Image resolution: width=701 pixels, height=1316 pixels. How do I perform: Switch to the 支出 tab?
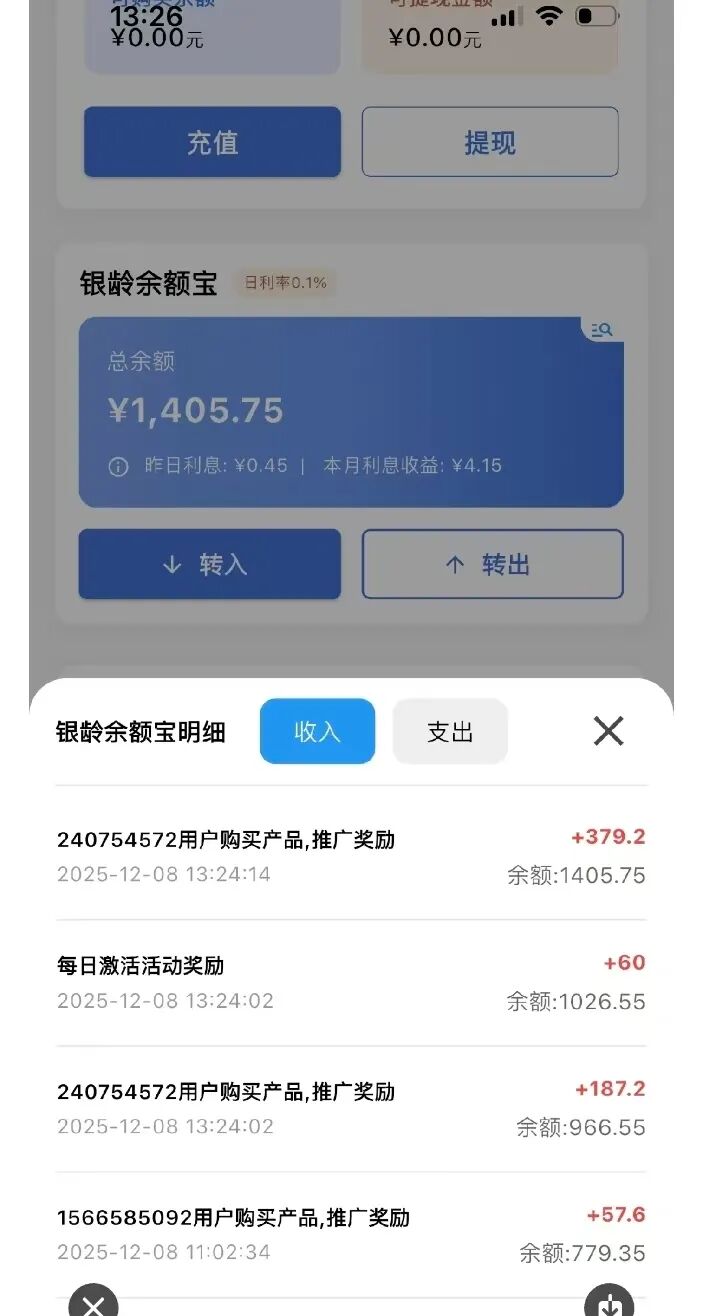(450, 731)
